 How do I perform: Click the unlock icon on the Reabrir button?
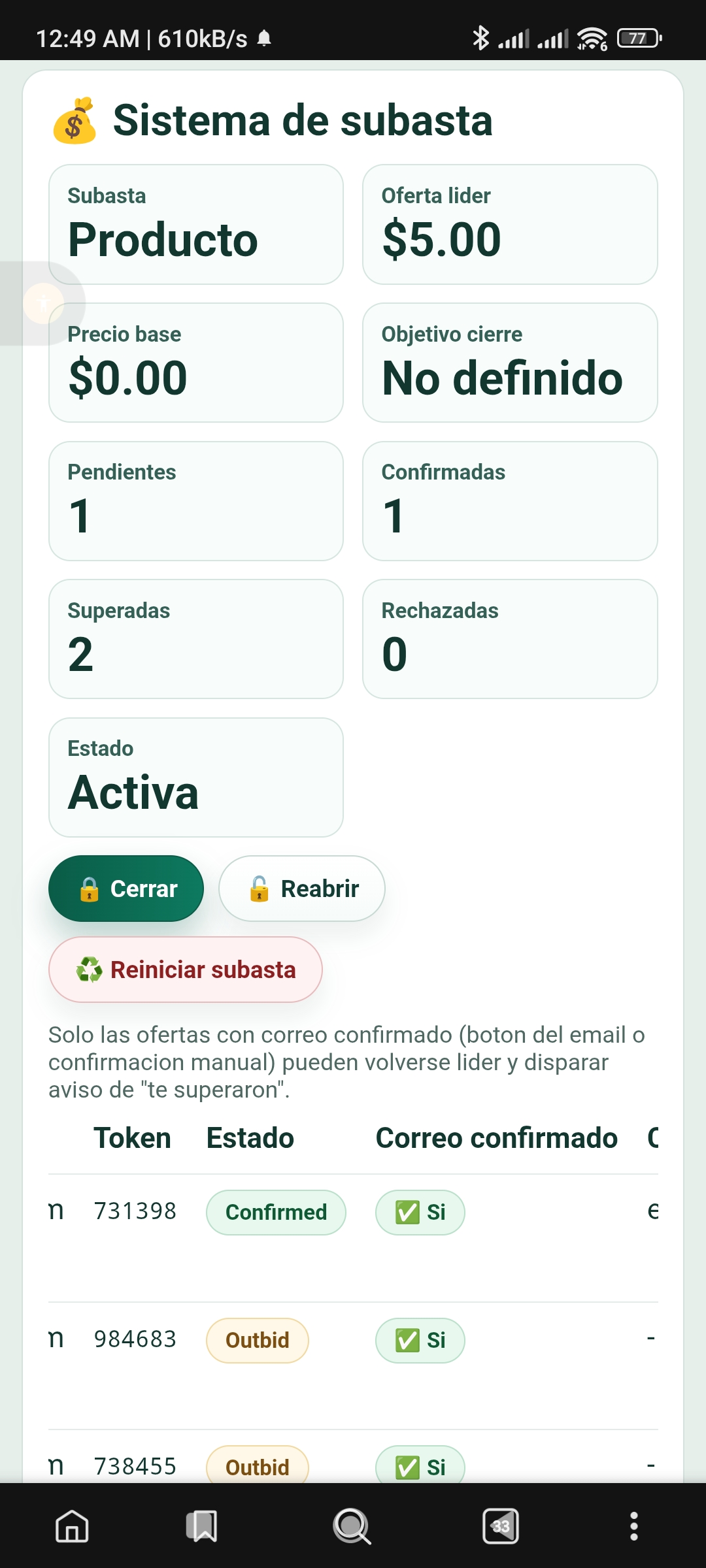pyautogui.click(x=260, y=888)
